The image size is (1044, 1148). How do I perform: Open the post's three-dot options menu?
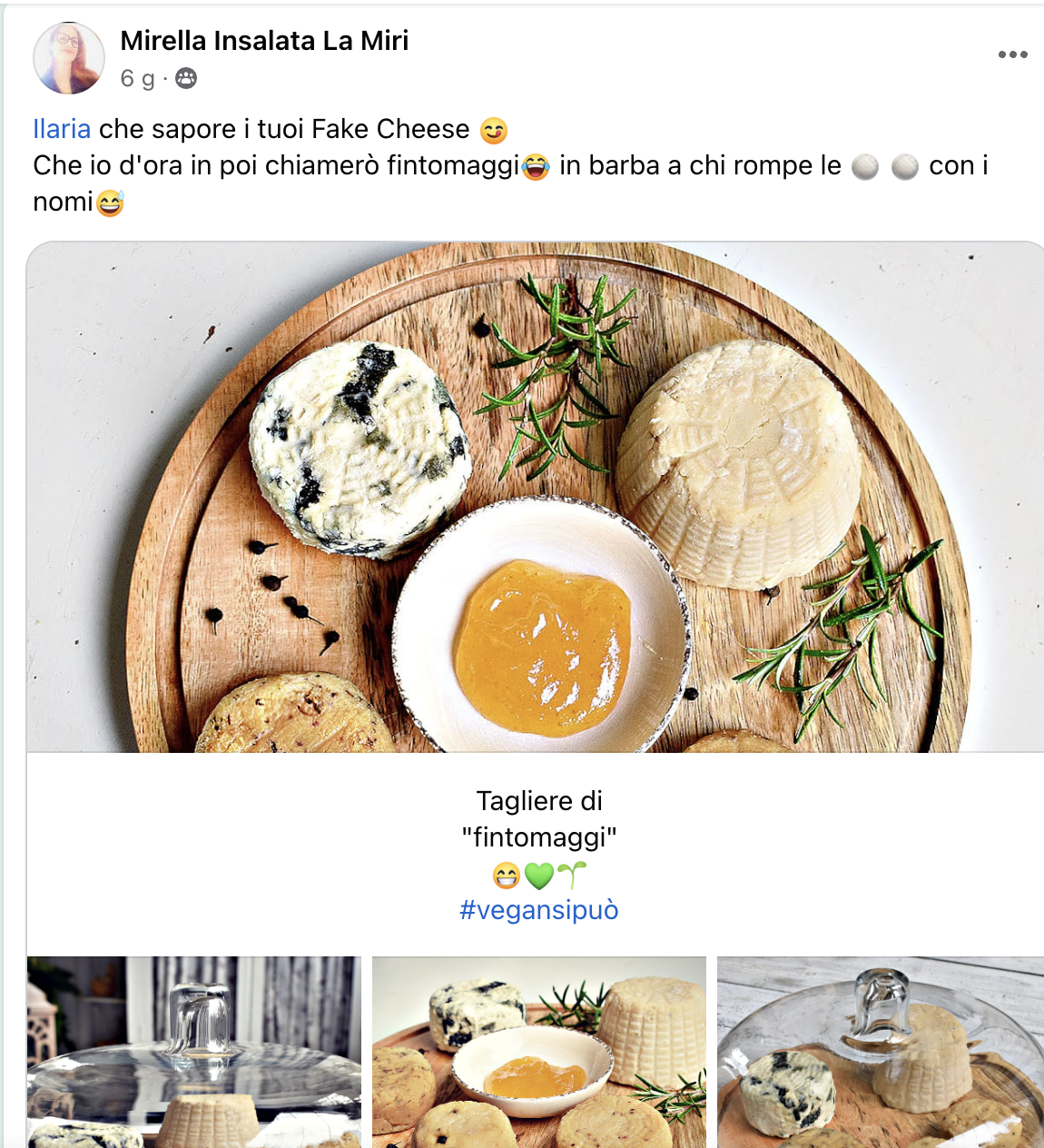1012,54
